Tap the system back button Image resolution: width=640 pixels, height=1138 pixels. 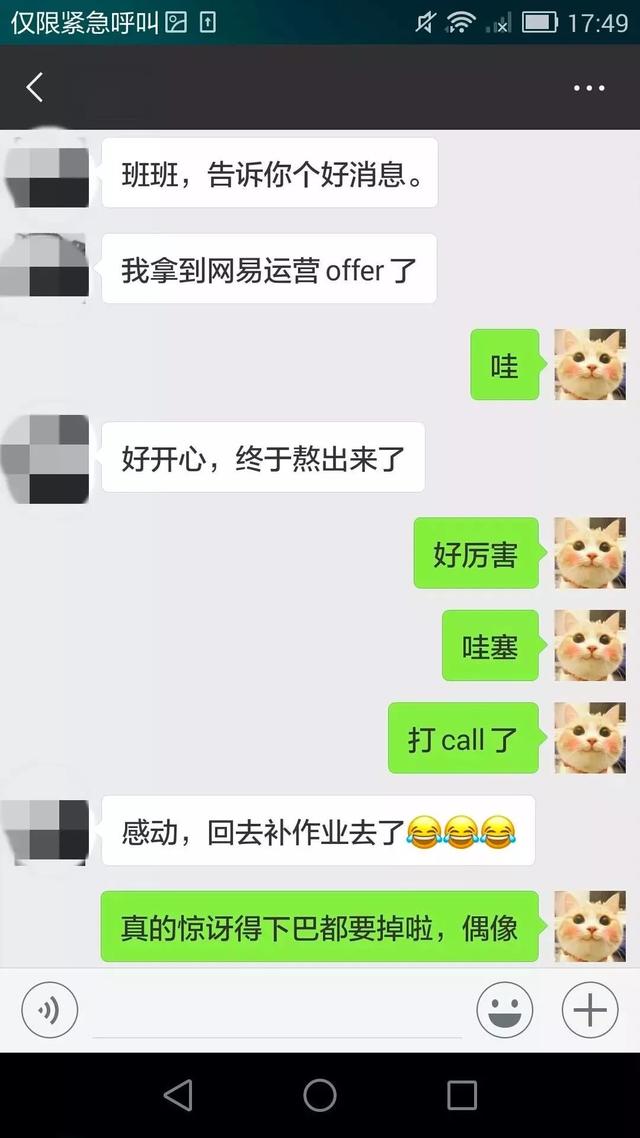(x=178, y=1095)
